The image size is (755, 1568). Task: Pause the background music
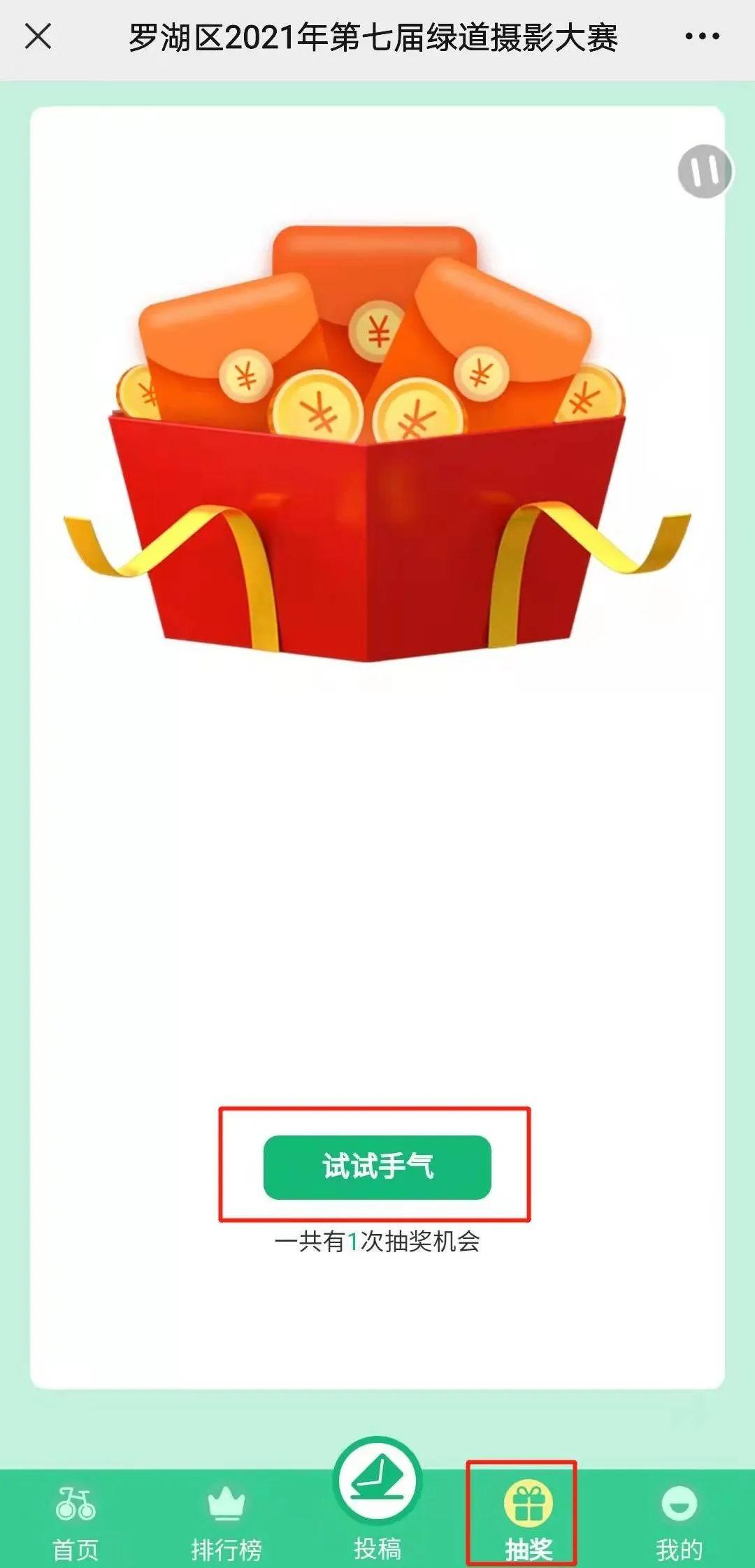[x=705, y=171]
